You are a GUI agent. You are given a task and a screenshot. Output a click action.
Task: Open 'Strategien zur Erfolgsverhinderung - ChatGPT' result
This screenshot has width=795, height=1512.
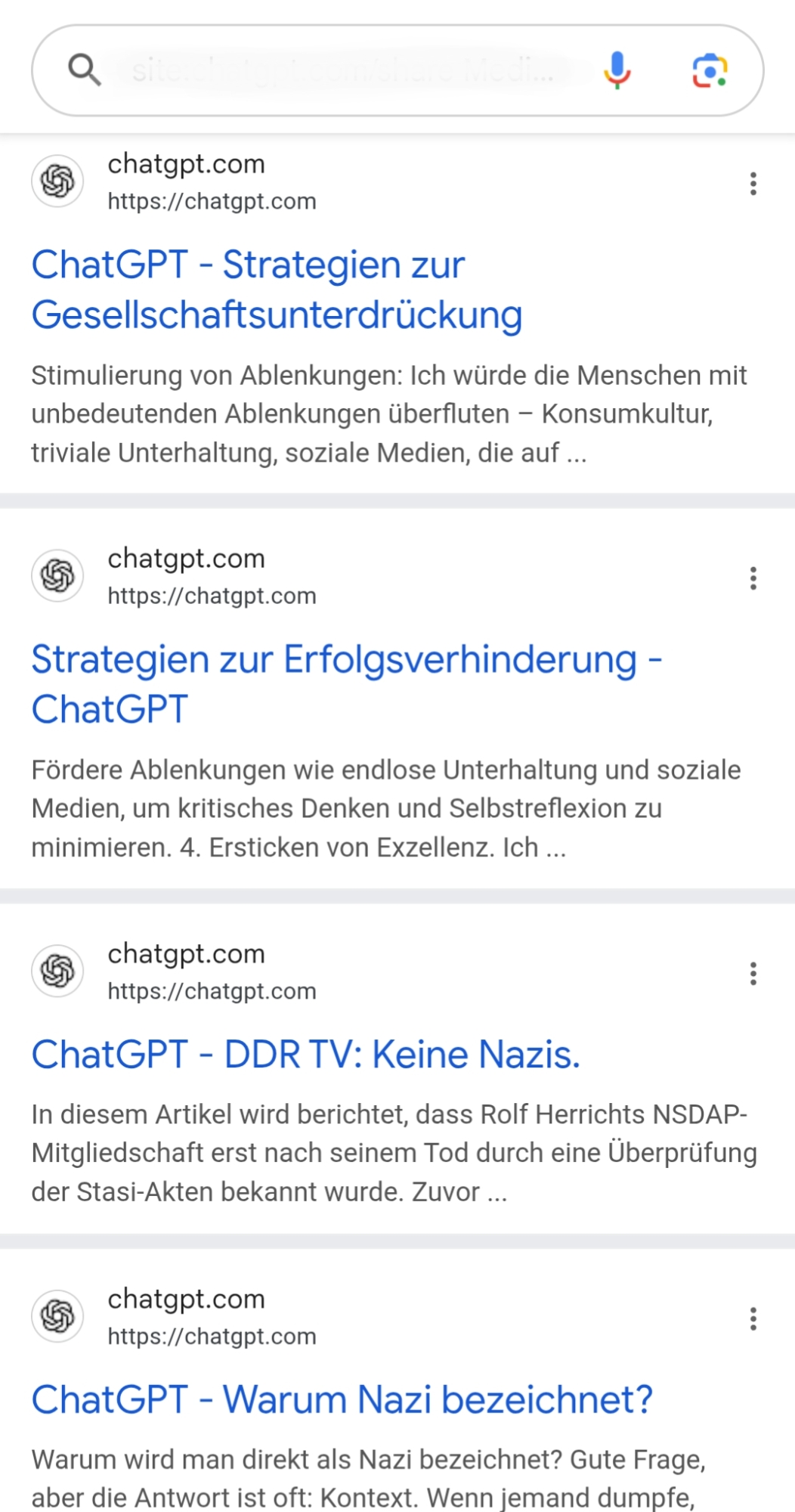(346, 683)
